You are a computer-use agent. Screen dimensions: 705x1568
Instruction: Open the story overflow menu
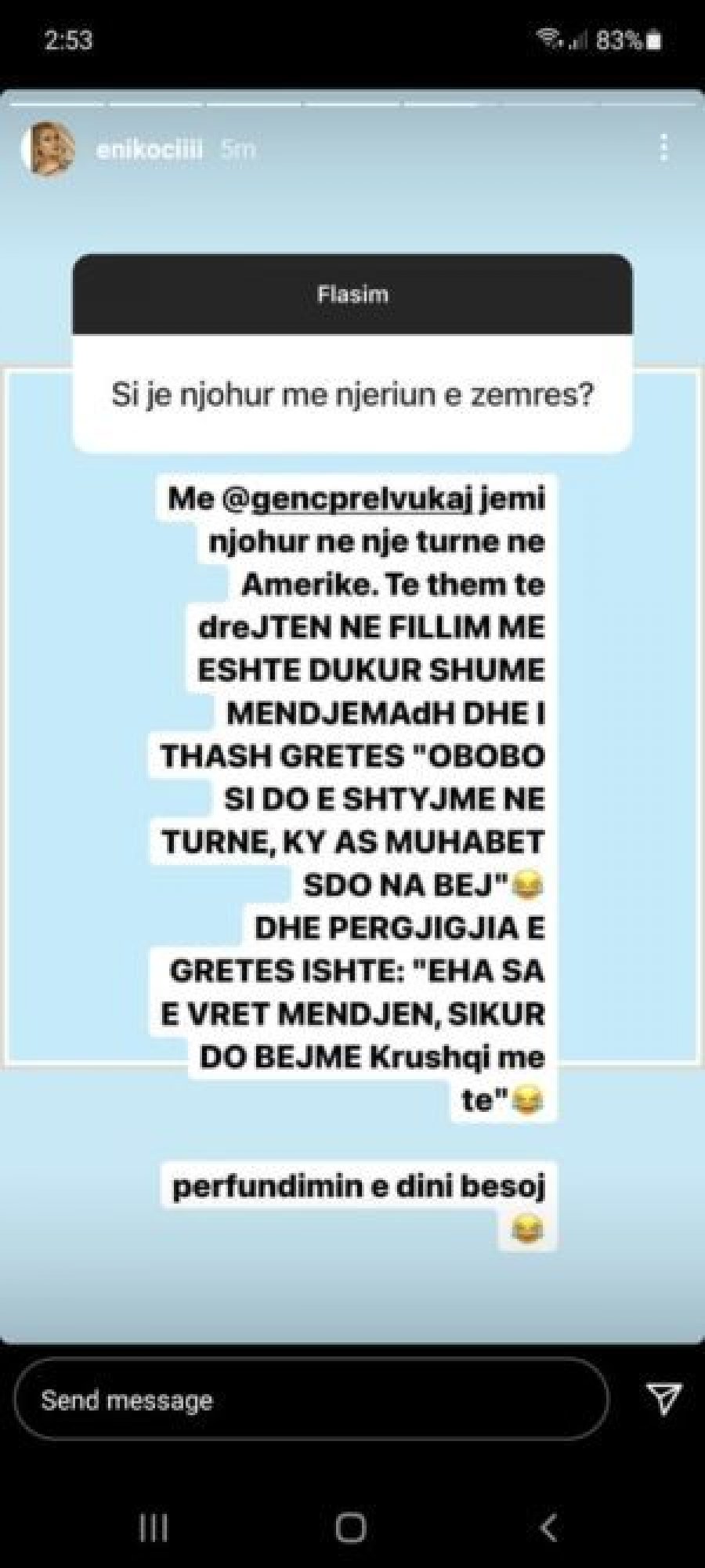pos(663,147)
